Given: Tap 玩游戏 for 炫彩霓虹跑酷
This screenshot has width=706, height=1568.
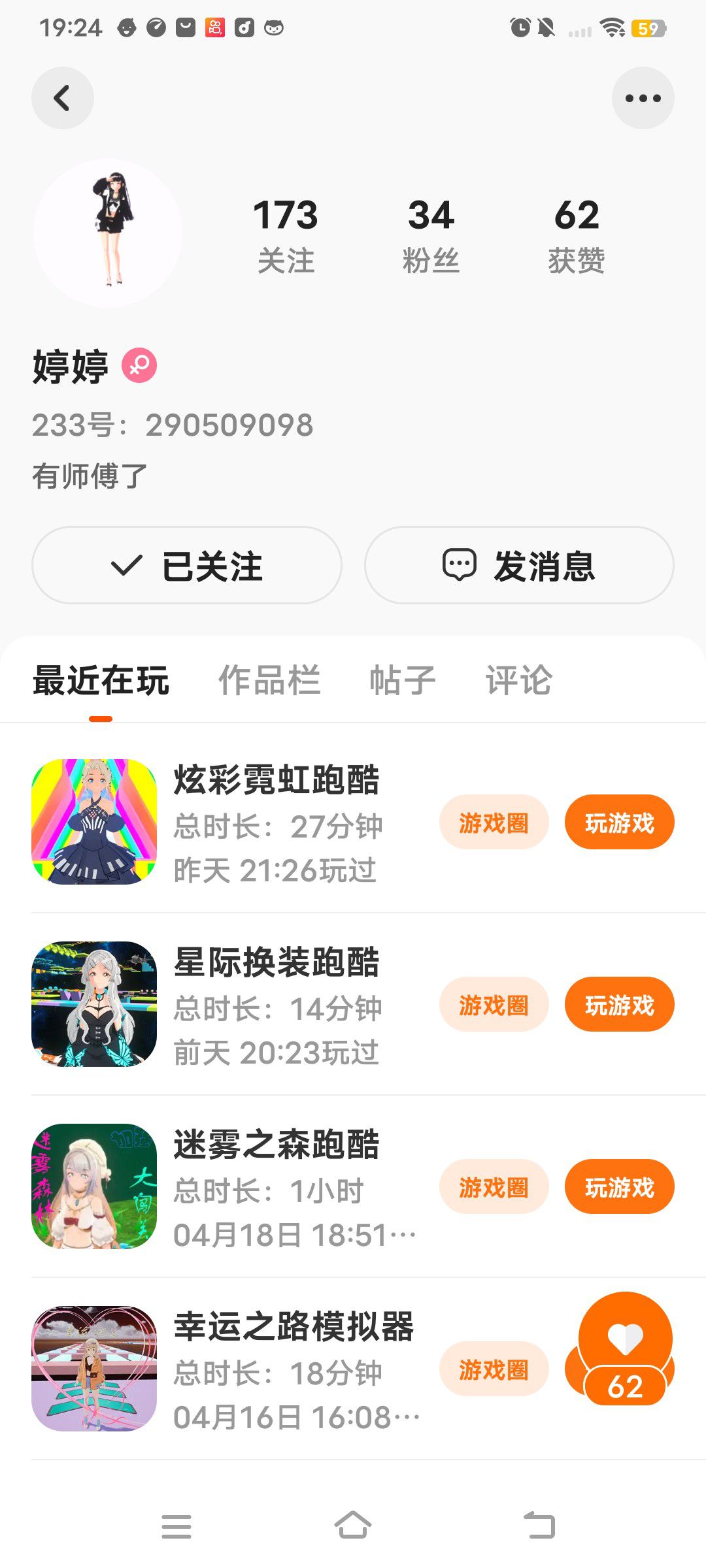Looking at the screenshot, I should click(619, 823).
